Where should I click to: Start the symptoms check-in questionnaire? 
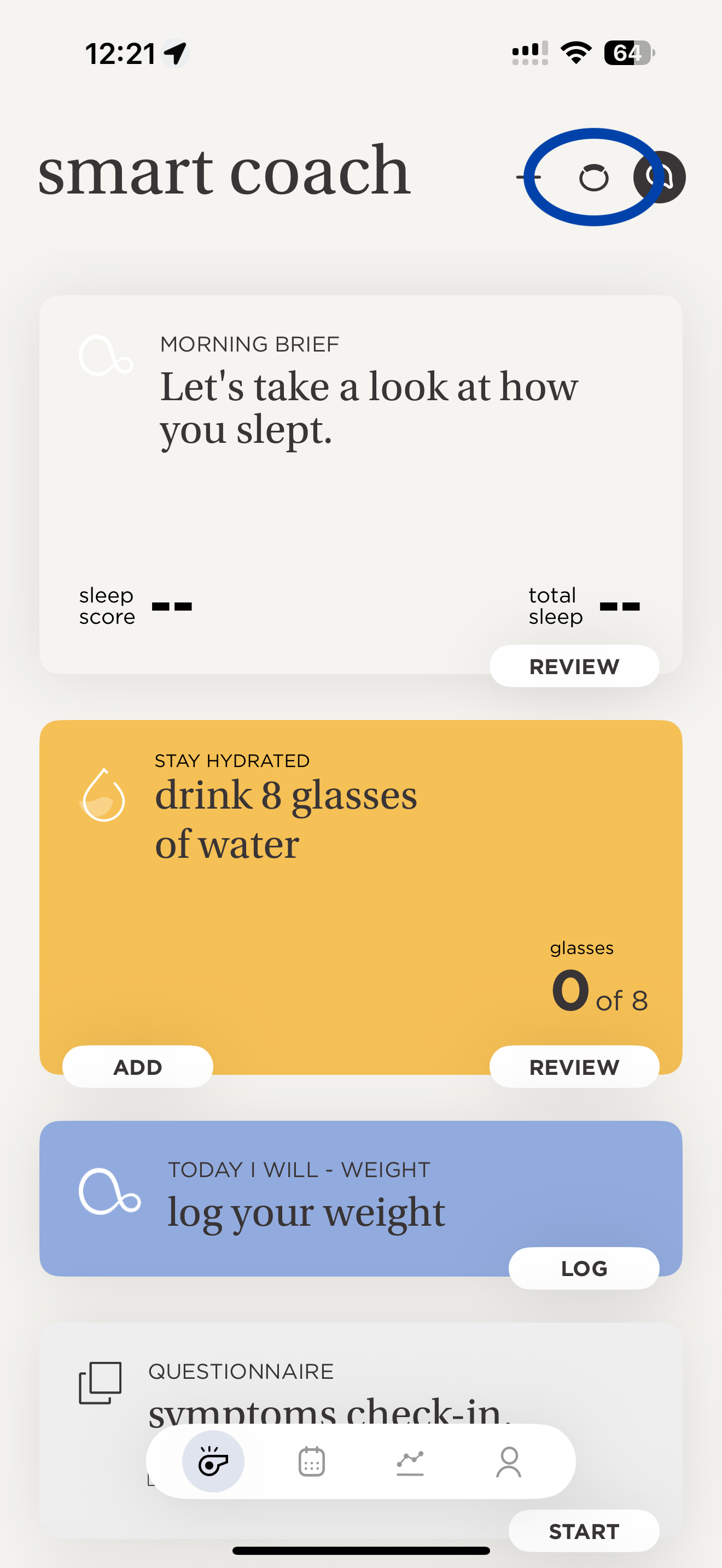(583, 1531)
